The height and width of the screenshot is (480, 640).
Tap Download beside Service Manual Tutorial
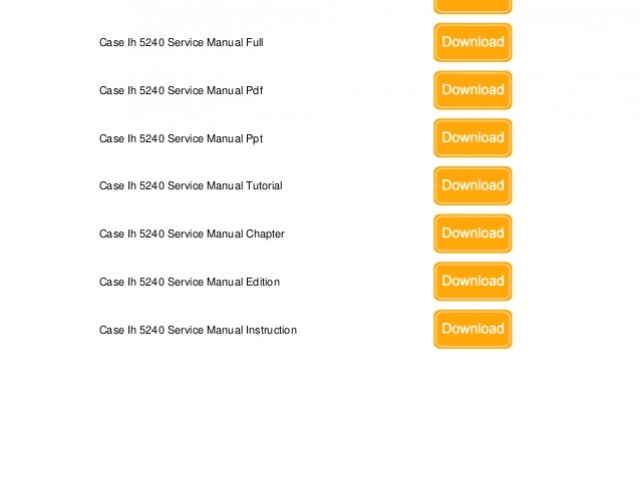tap(472, 186)
